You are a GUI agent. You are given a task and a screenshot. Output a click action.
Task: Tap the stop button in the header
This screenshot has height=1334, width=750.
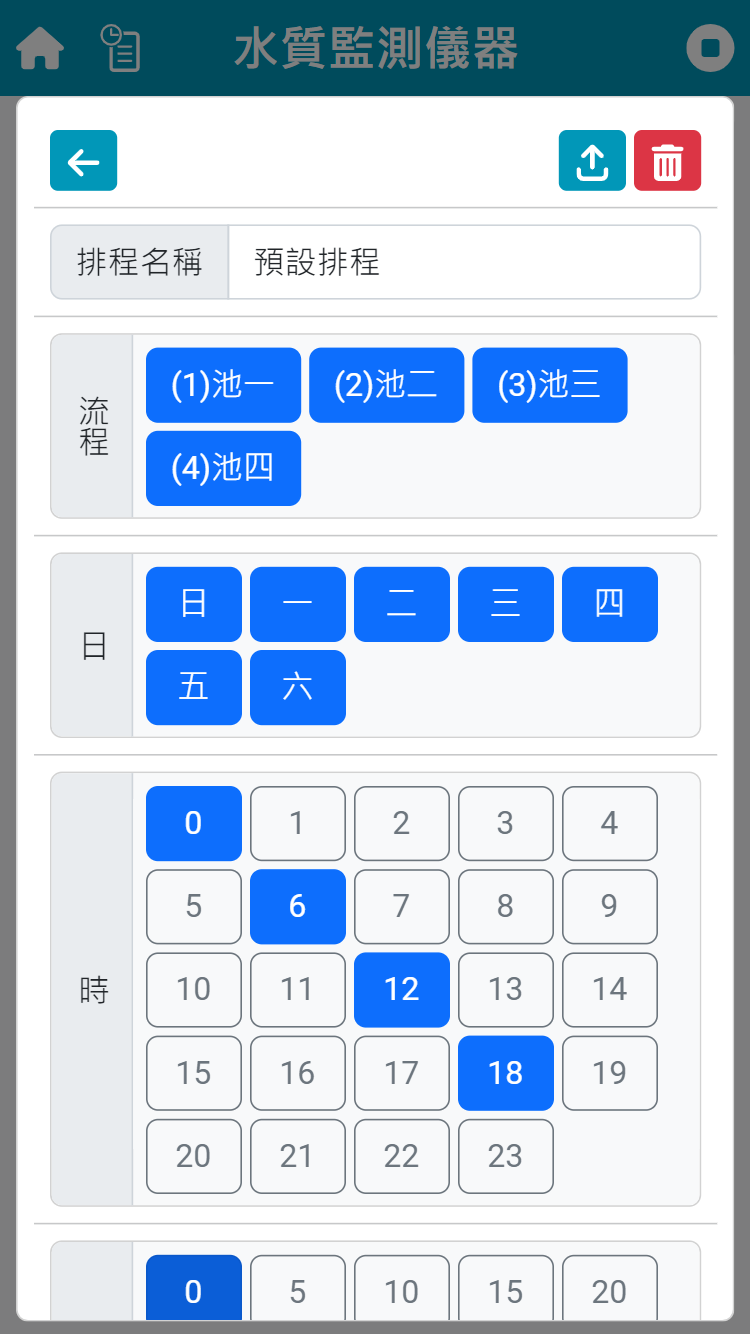710,48
